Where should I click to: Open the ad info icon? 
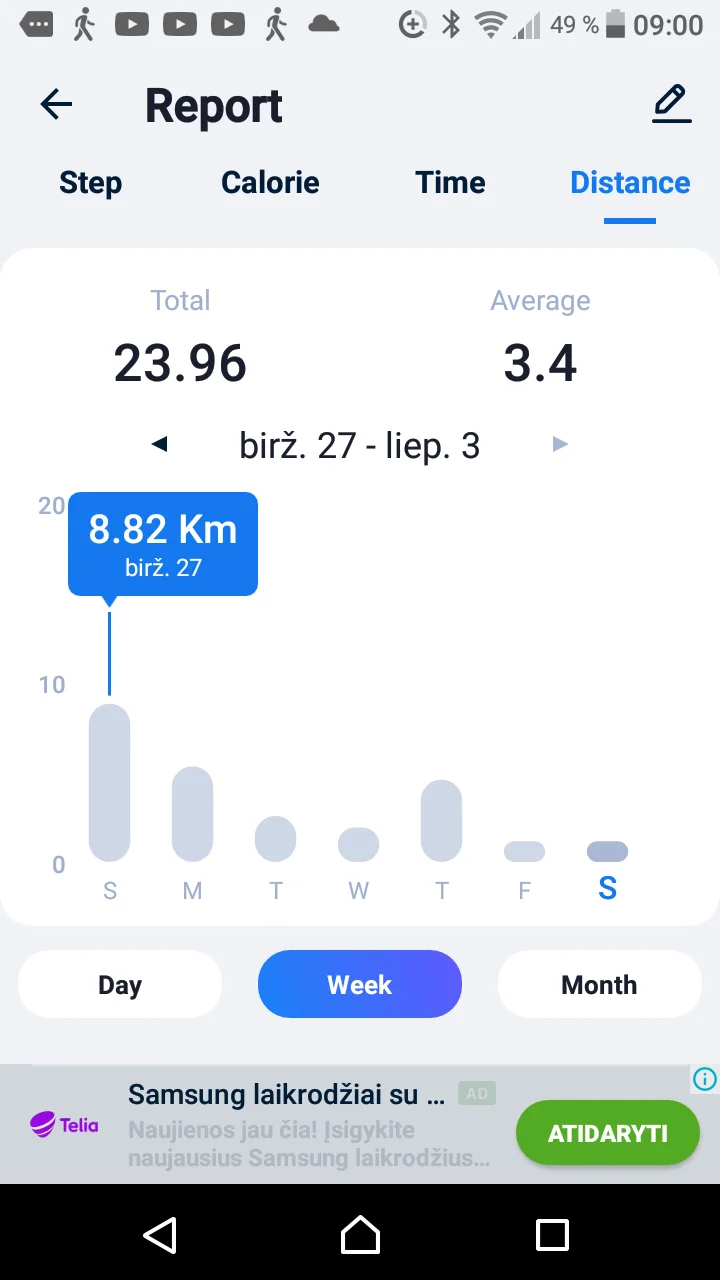click(705, 1079)
